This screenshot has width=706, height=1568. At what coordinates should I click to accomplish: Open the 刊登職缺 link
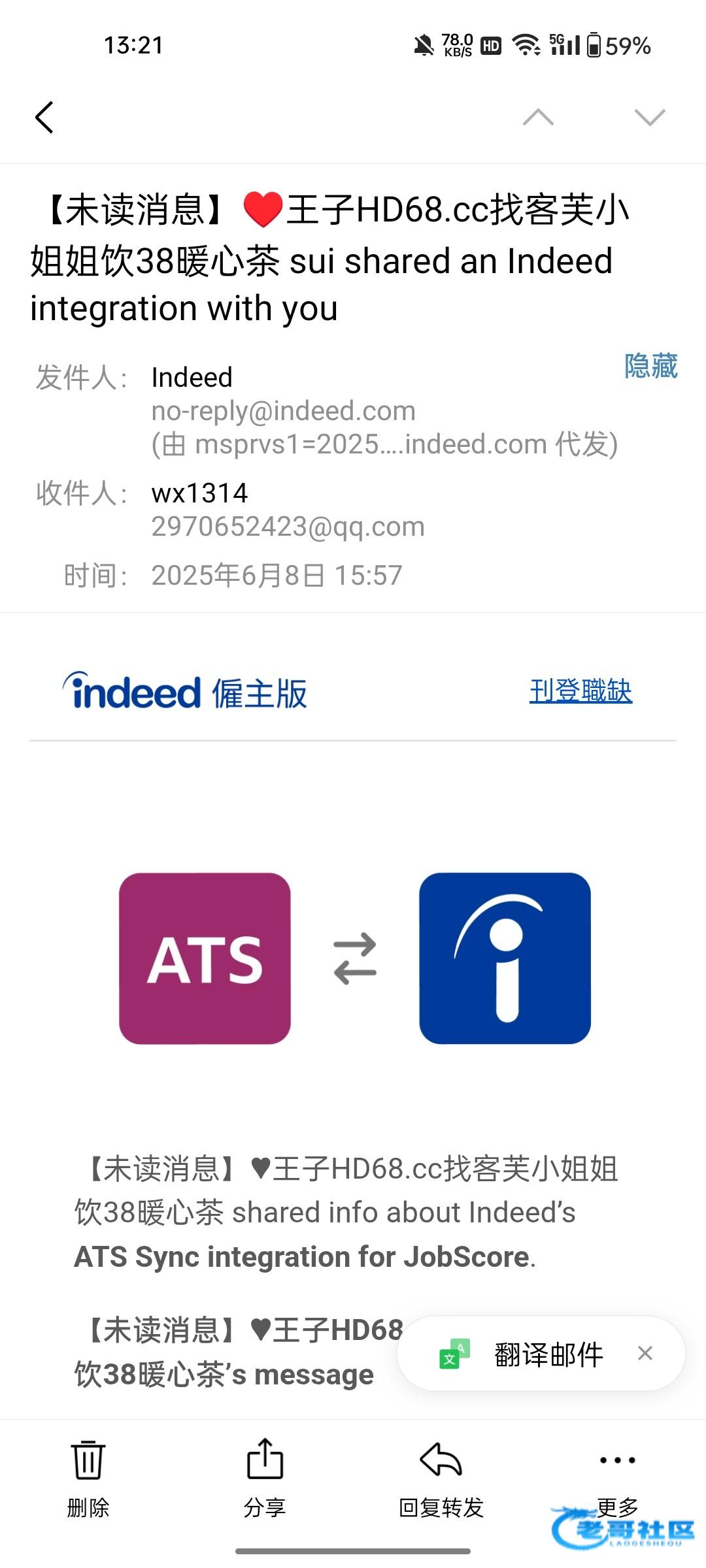(580, 691)
